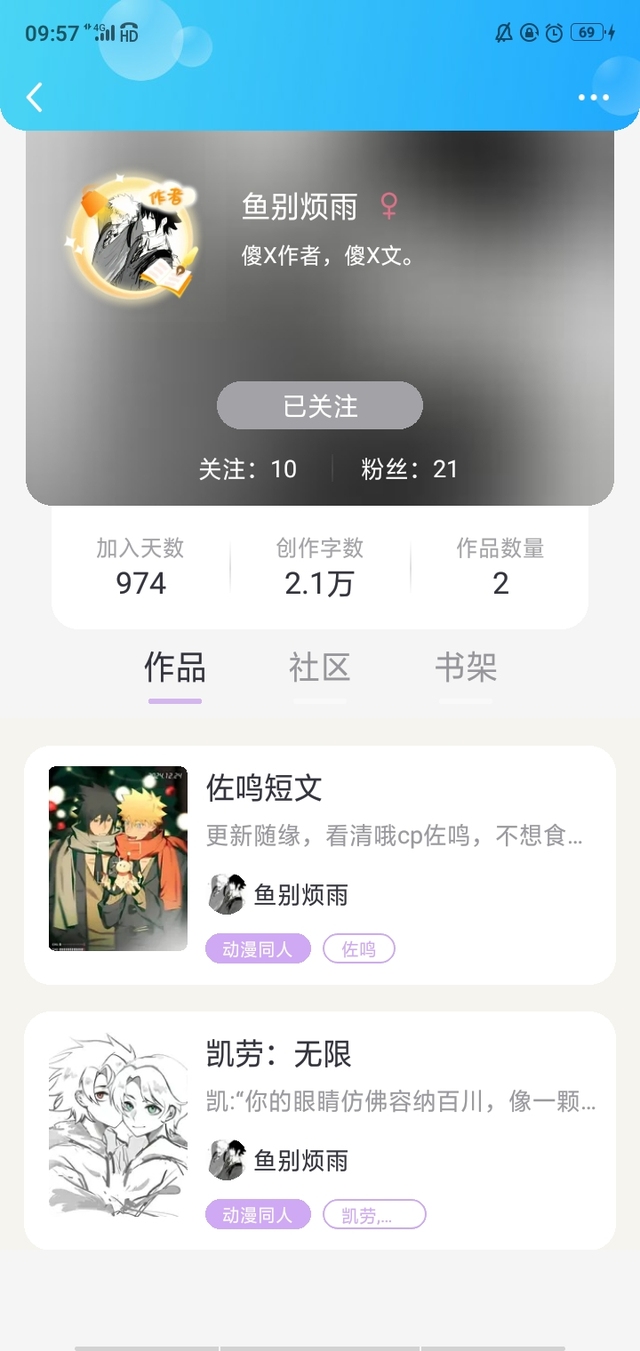Image resolution: width=640 pixels, height=1351 pixels.
Task: Tap the 凯劳 tag chip
Action: pos(374,1215)
